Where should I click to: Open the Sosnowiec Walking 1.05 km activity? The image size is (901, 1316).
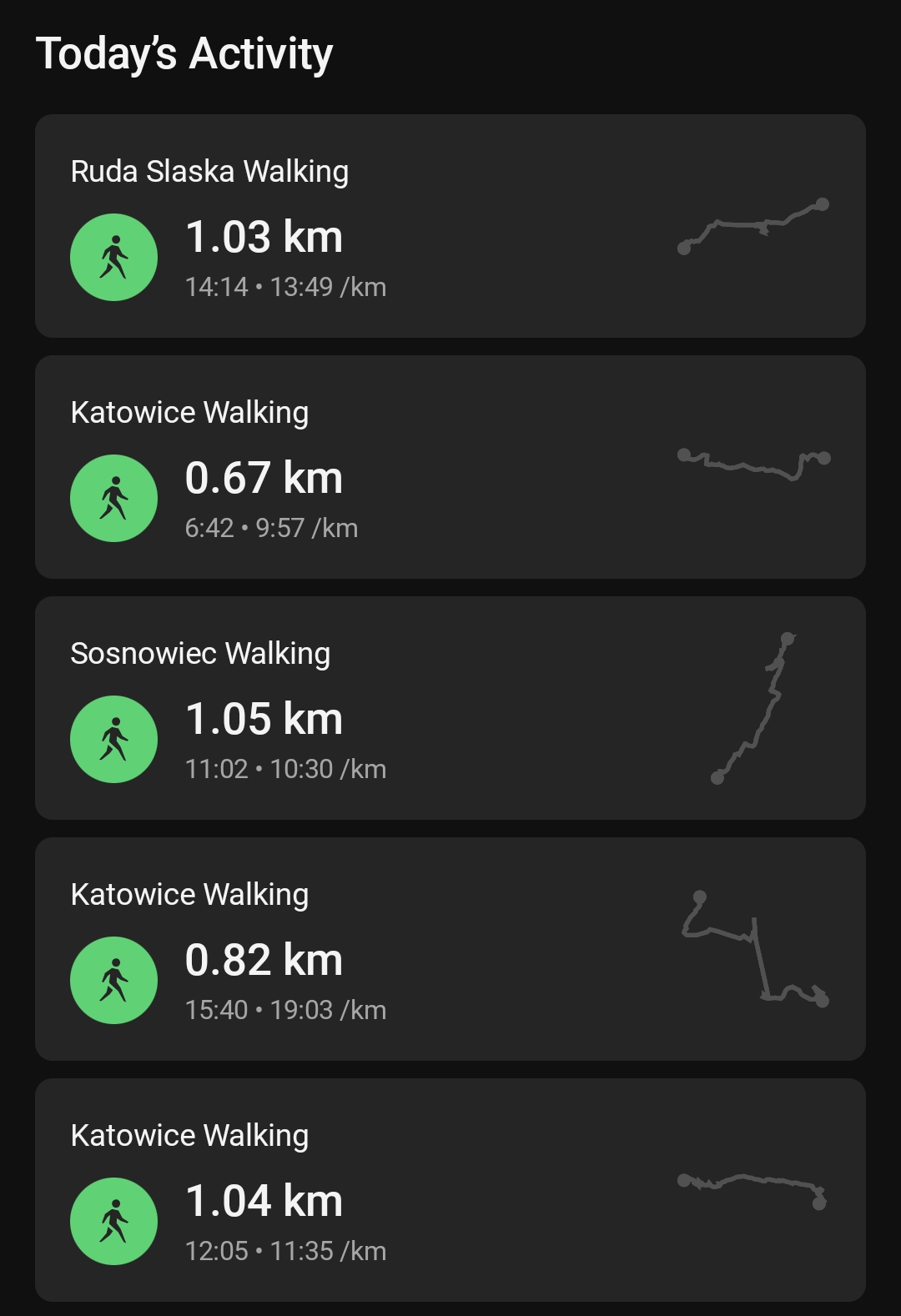pos(450,708)
